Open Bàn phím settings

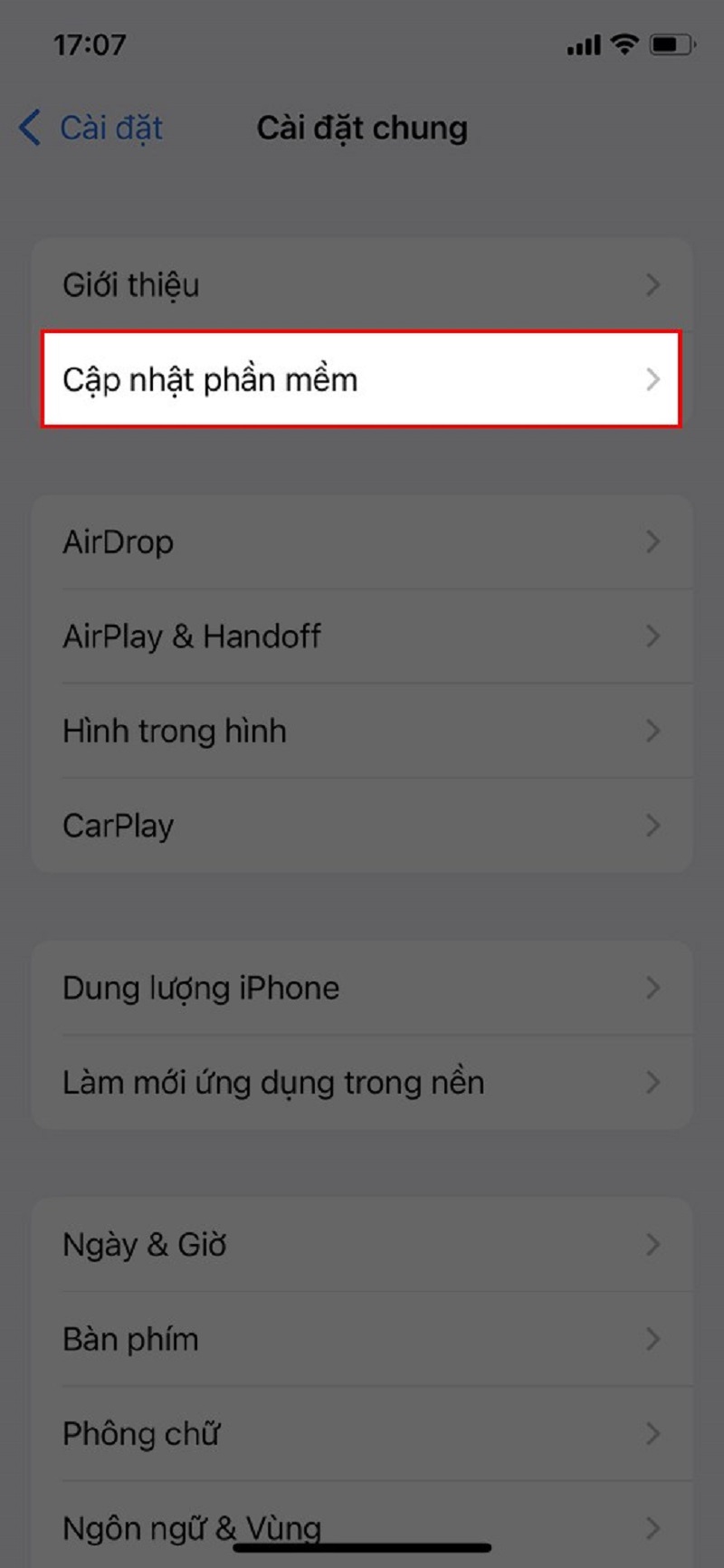point(362,1339)
